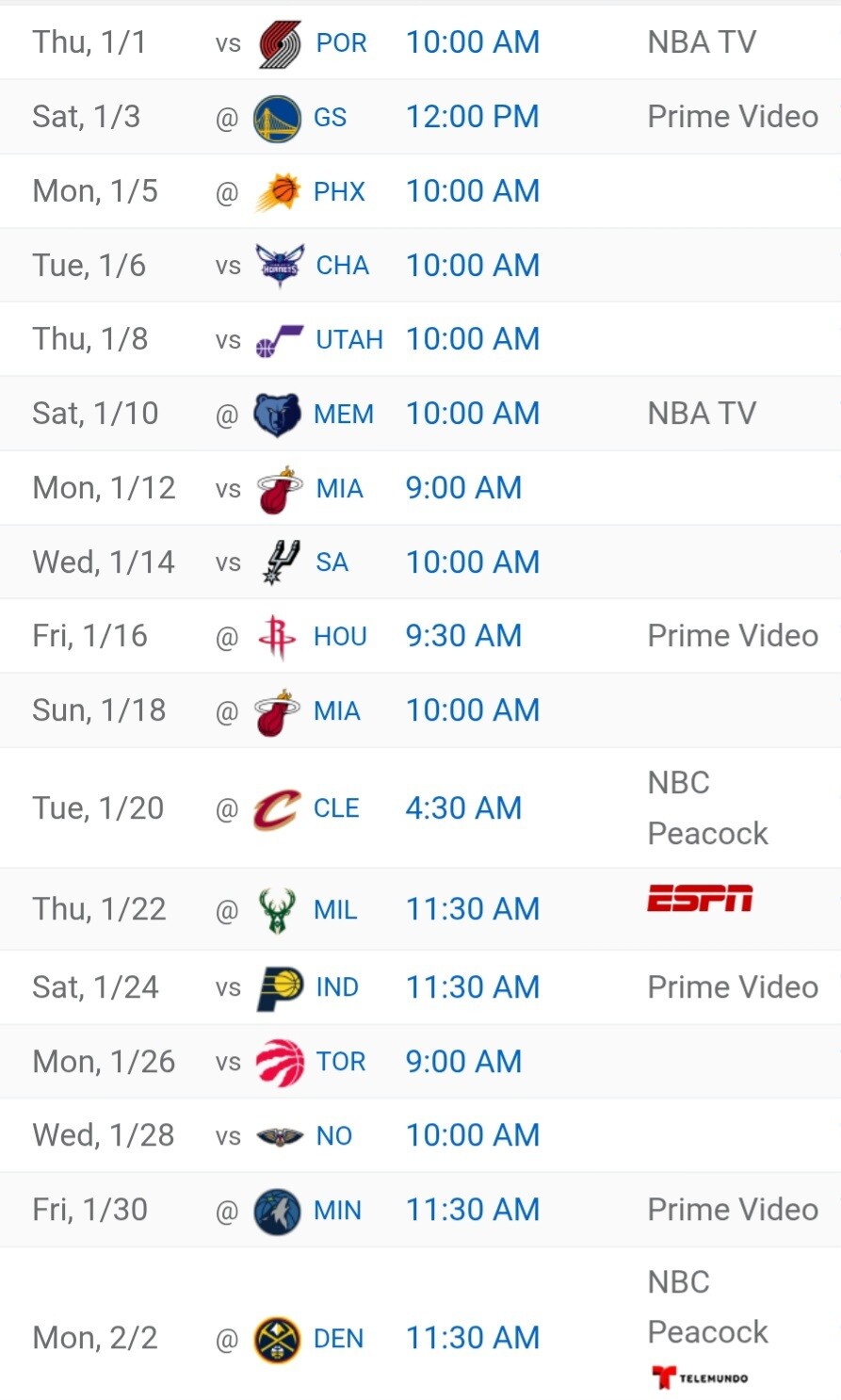
Task: Open the DEN team link
Action: coord(338,1339)
